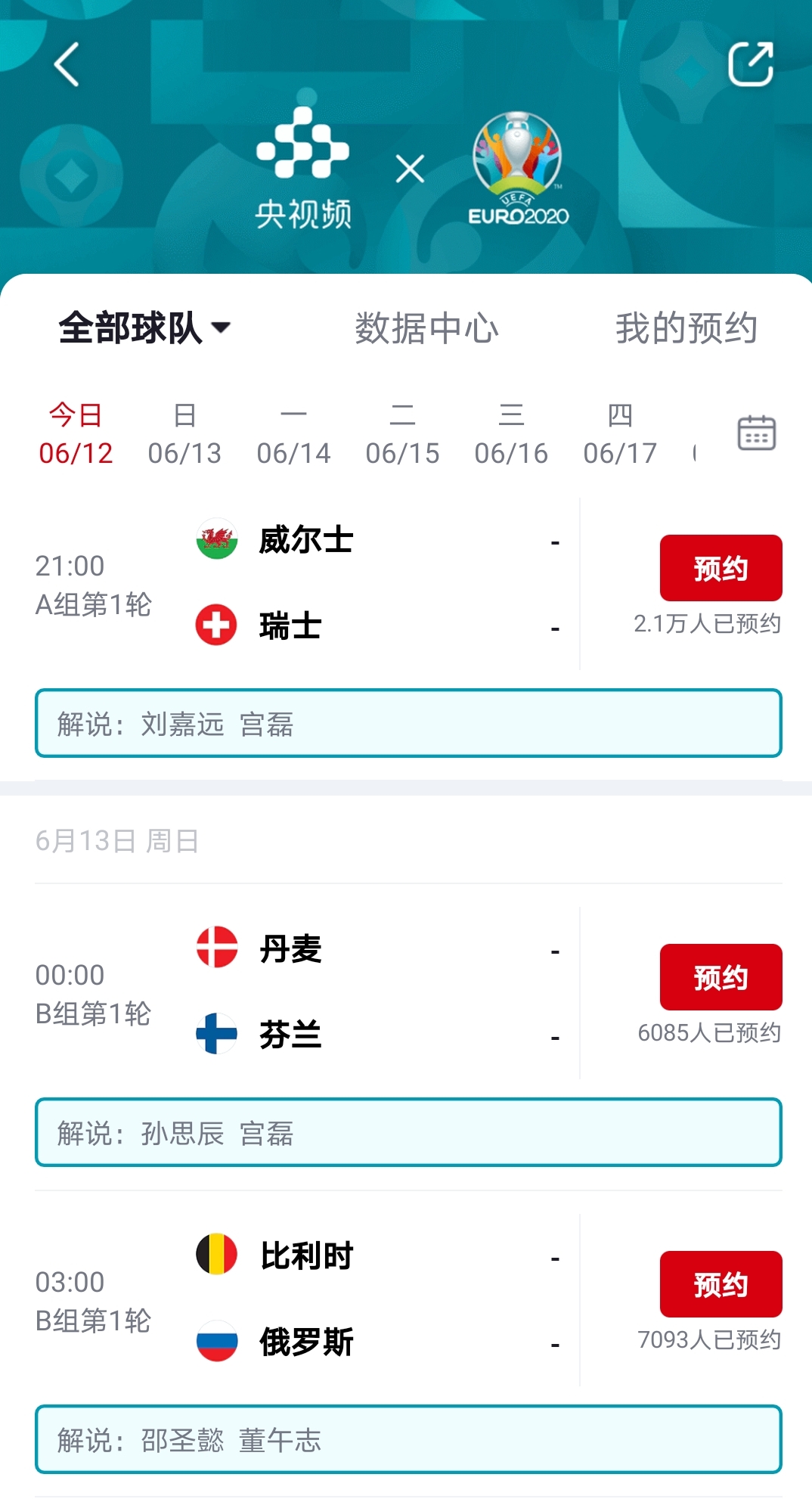This screenshot has height=1499, width=812.
Task: Choose Monday 06/14 date
Action: pos(293,434)
